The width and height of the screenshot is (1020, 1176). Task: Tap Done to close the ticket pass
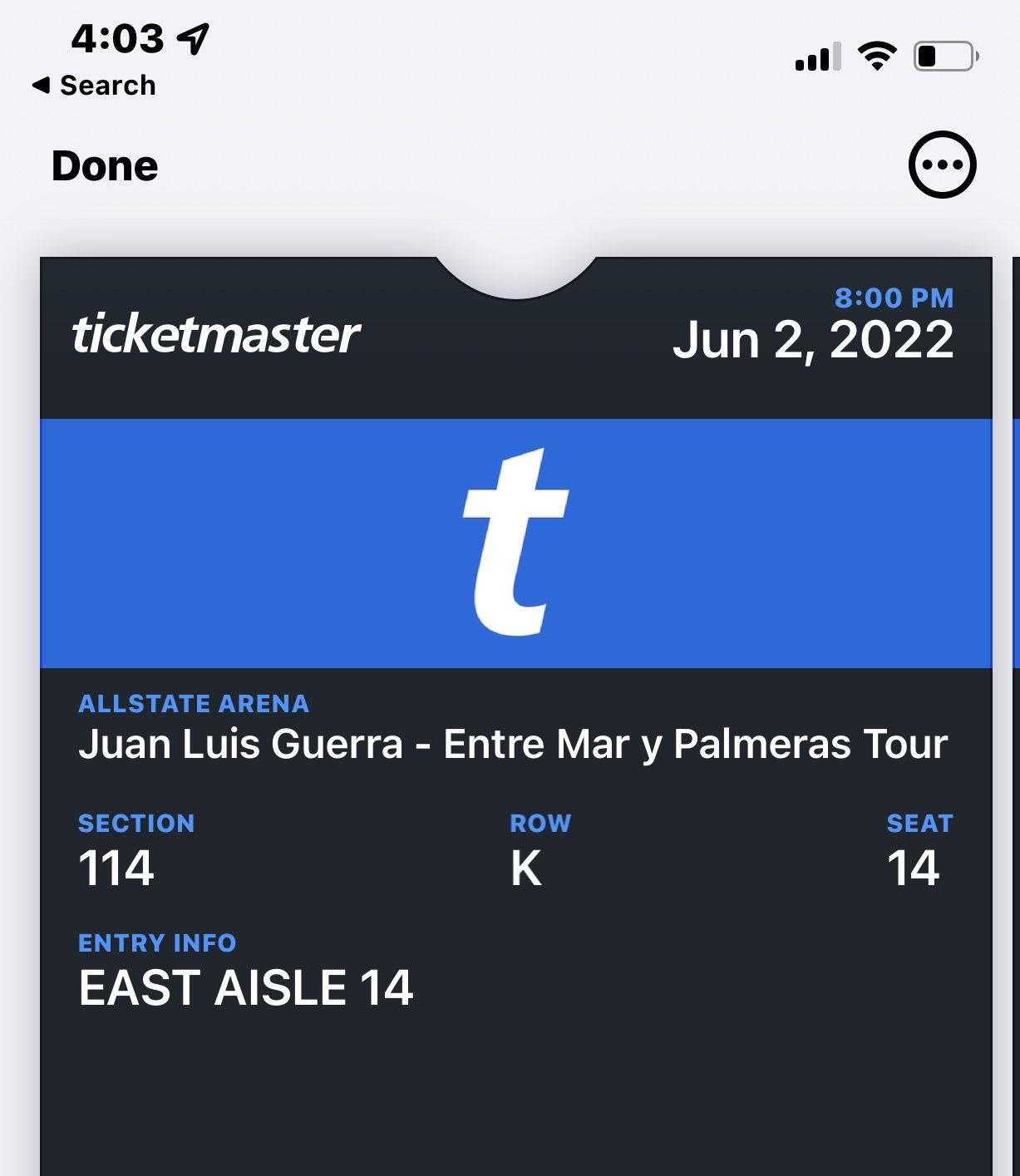pyautogui.click(x=105, y=165)
